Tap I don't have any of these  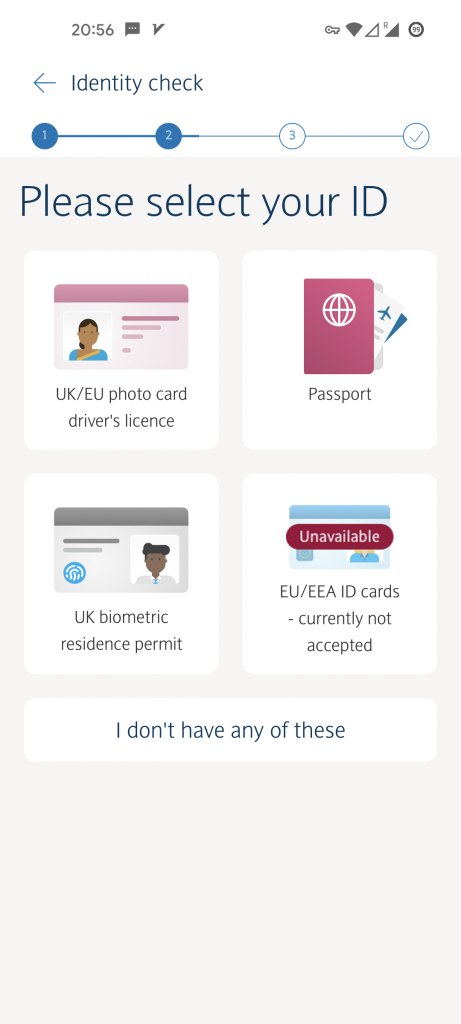pos(230,729)
